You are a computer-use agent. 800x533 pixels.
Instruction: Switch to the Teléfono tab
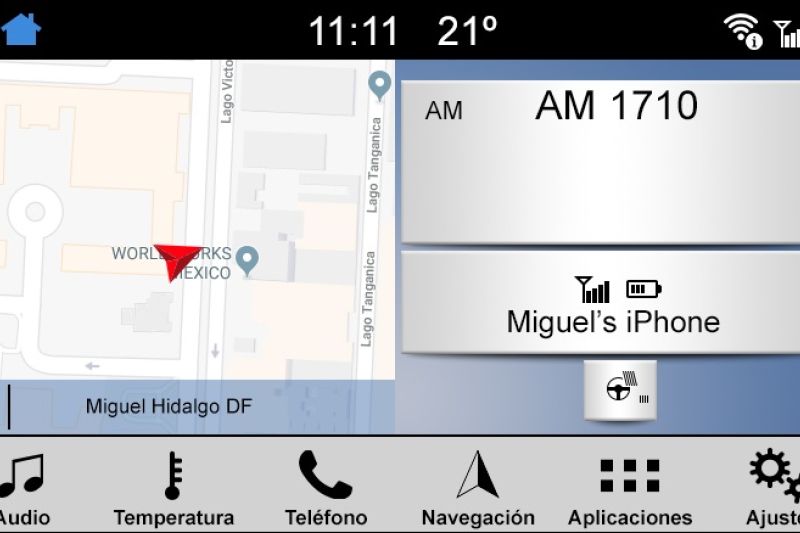tap(325, 488)
